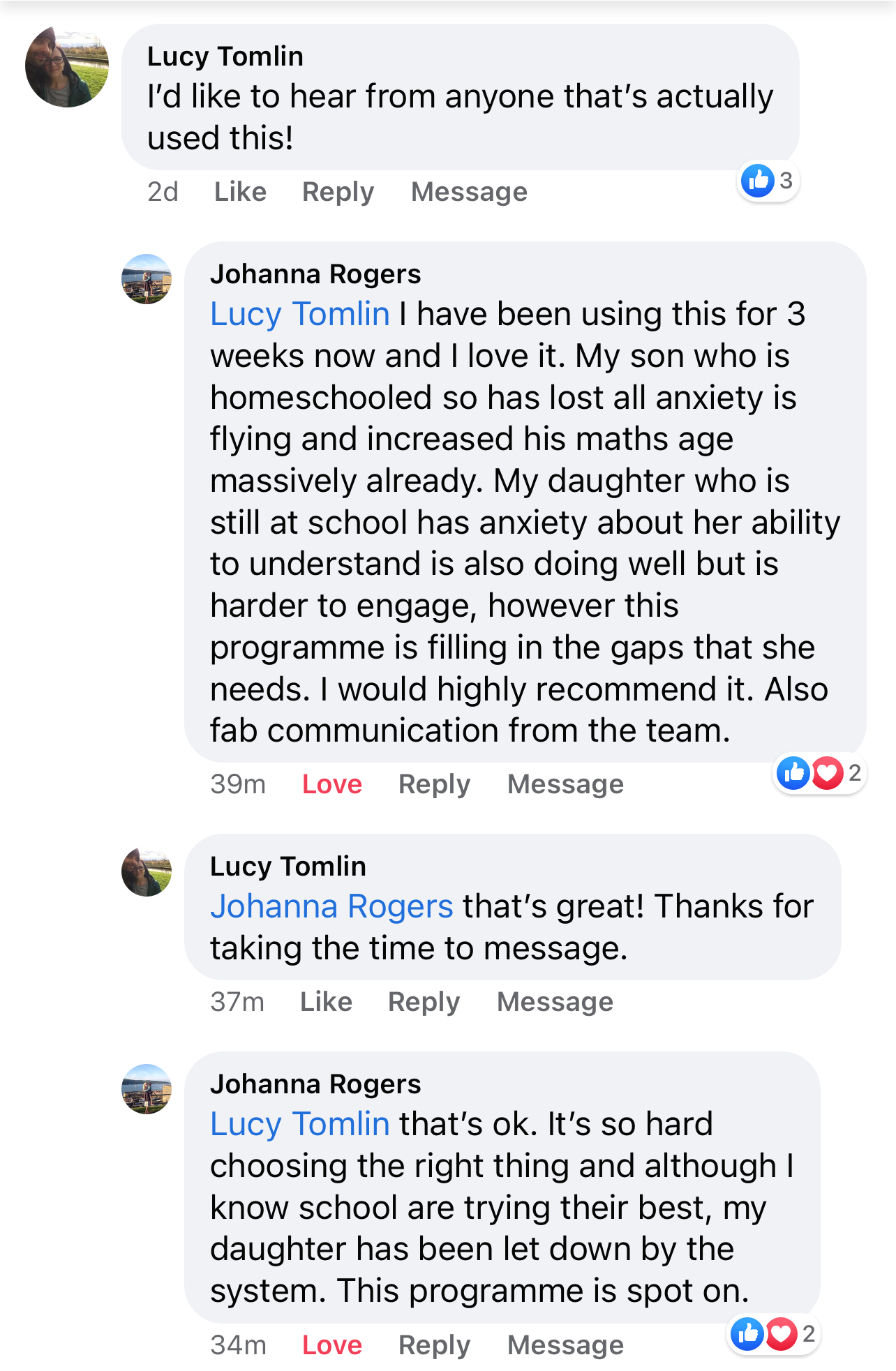View reactions on Johanna's 39m comment
Viewport: 896px width, 1371px height.
coord(820,773)
